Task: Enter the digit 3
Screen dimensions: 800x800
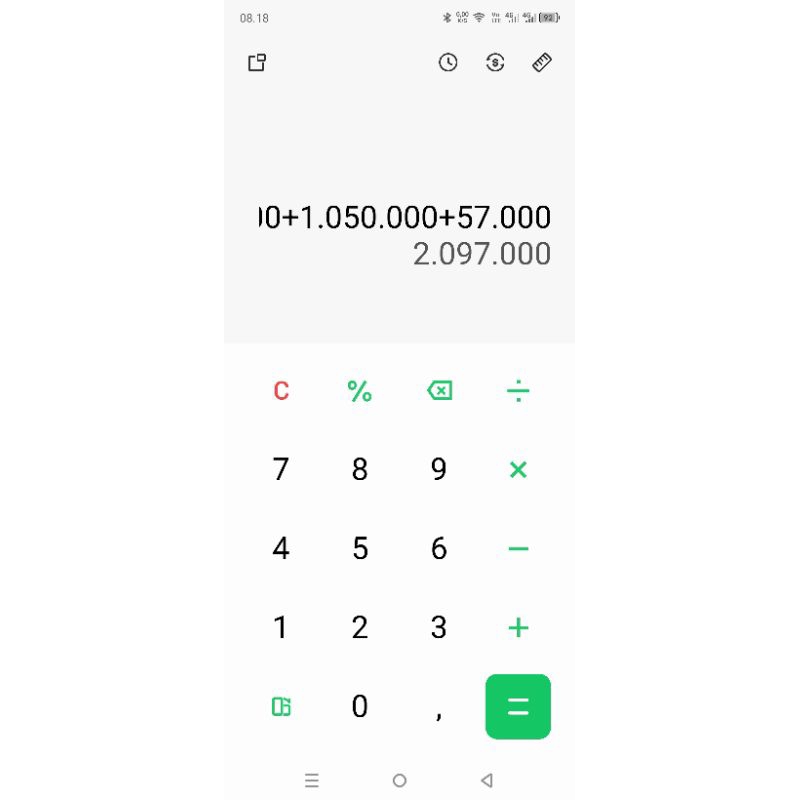Action: coord(439,627)
